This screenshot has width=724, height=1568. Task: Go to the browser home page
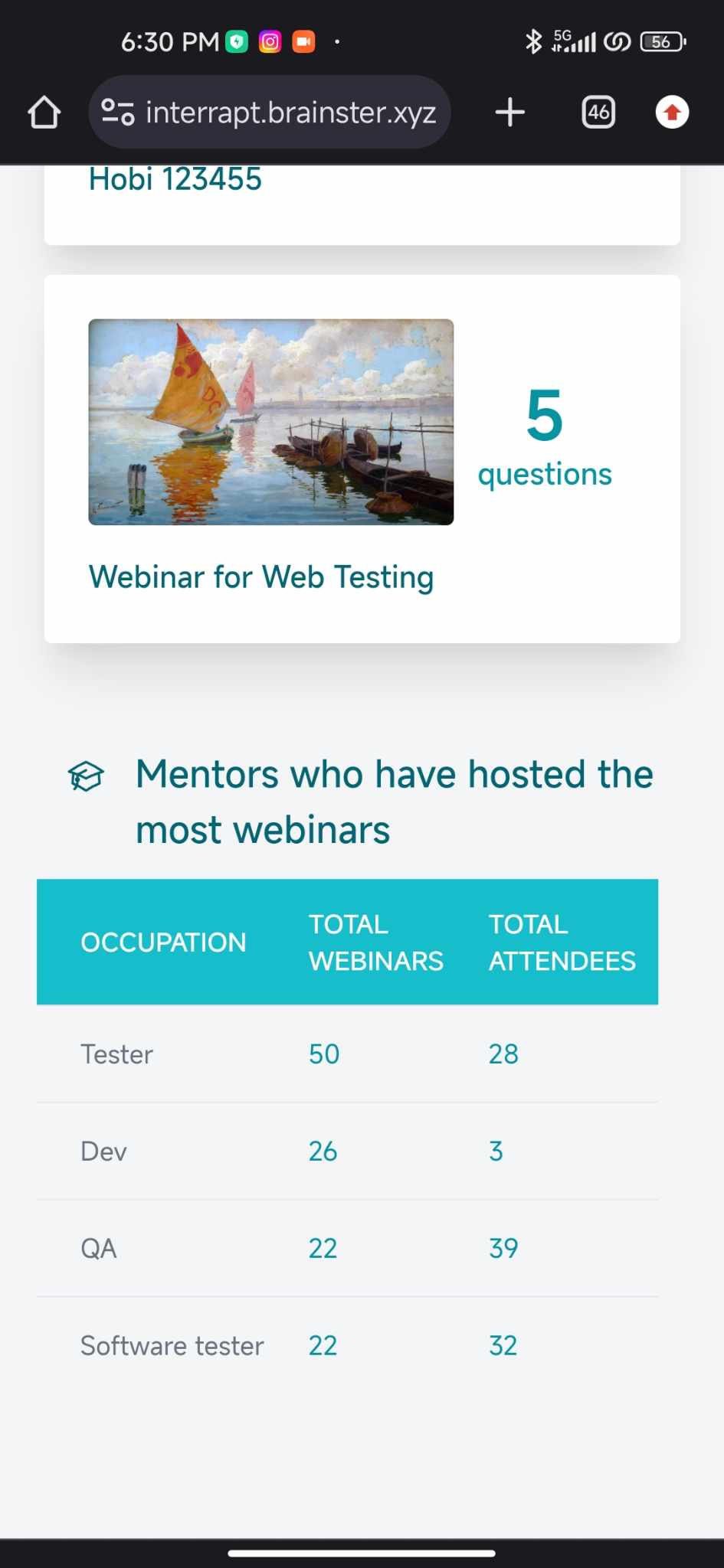[44, 113]
